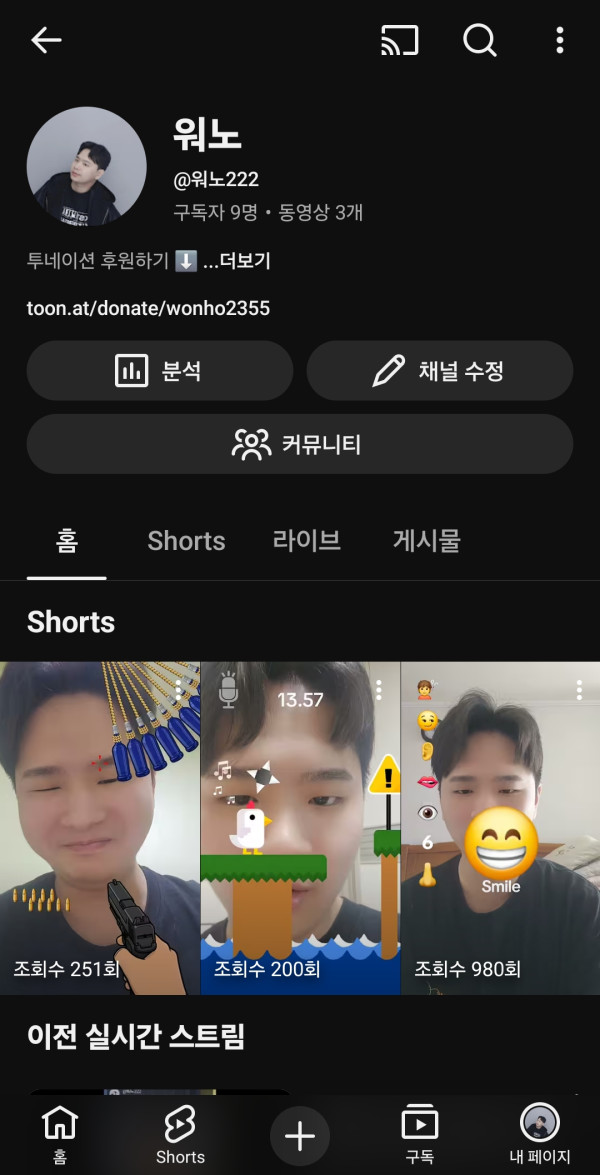
Task: Open options on the 980회 Short
Action: 579,690
